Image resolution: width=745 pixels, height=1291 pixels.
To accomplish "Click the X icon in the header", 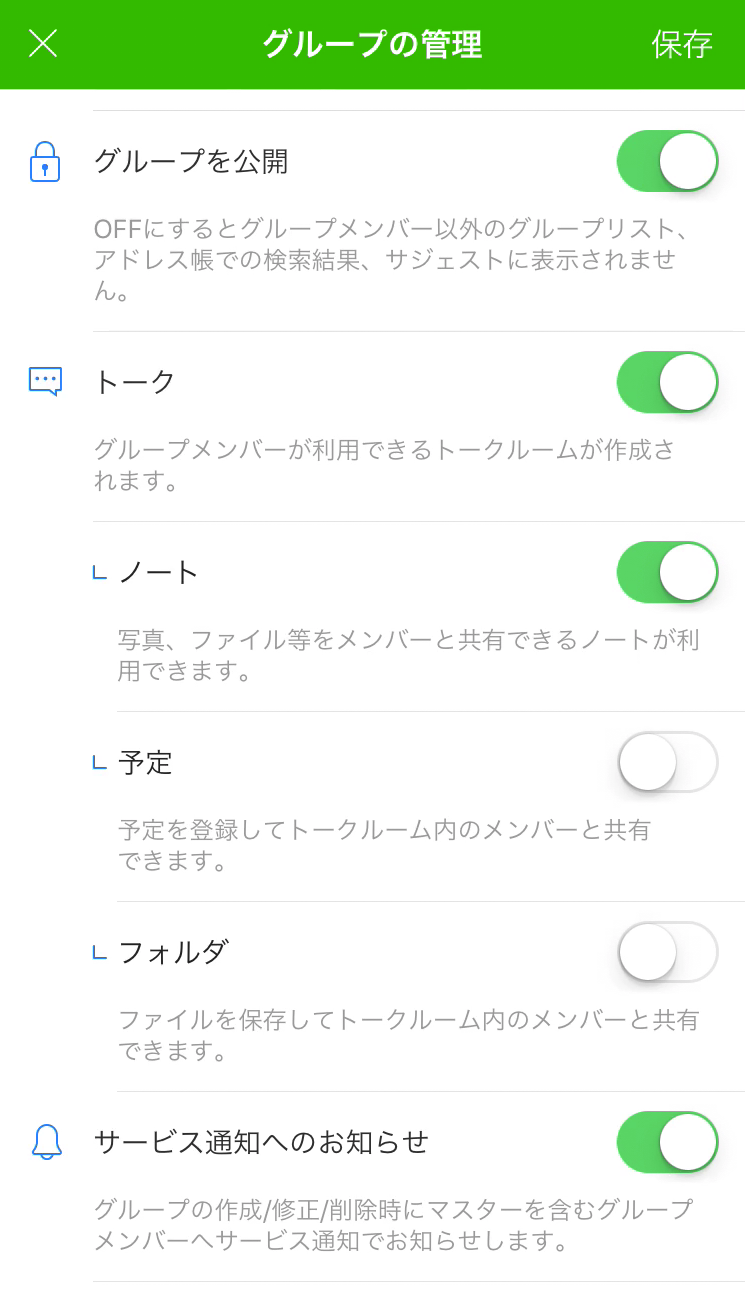I will pos(42,44).
